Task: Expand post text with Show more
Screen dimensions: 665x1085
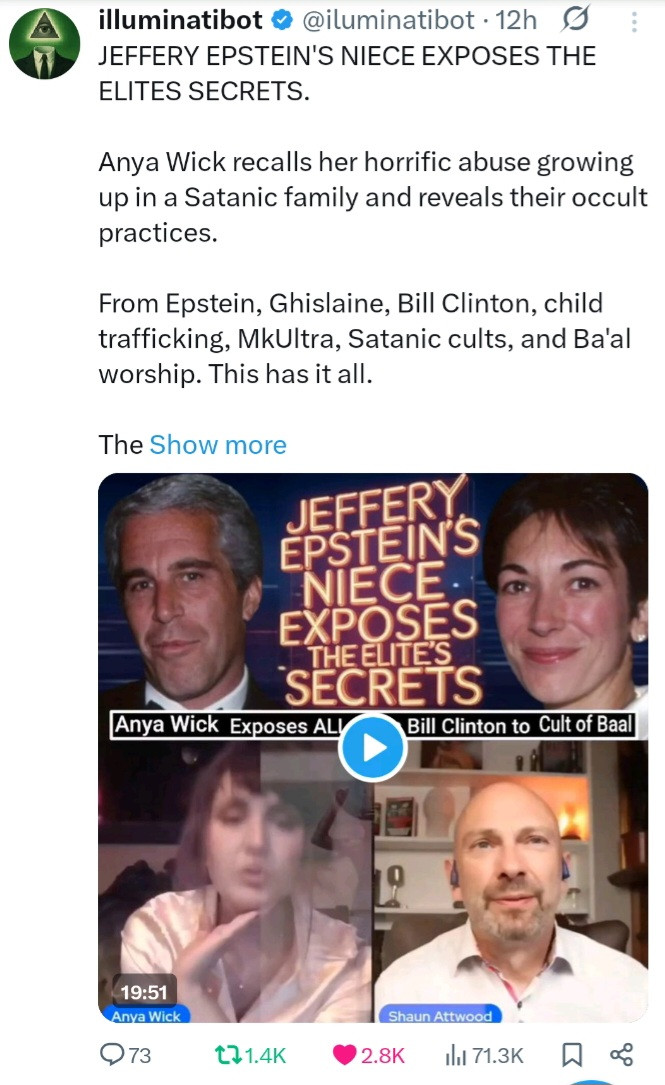Action: 217,445
